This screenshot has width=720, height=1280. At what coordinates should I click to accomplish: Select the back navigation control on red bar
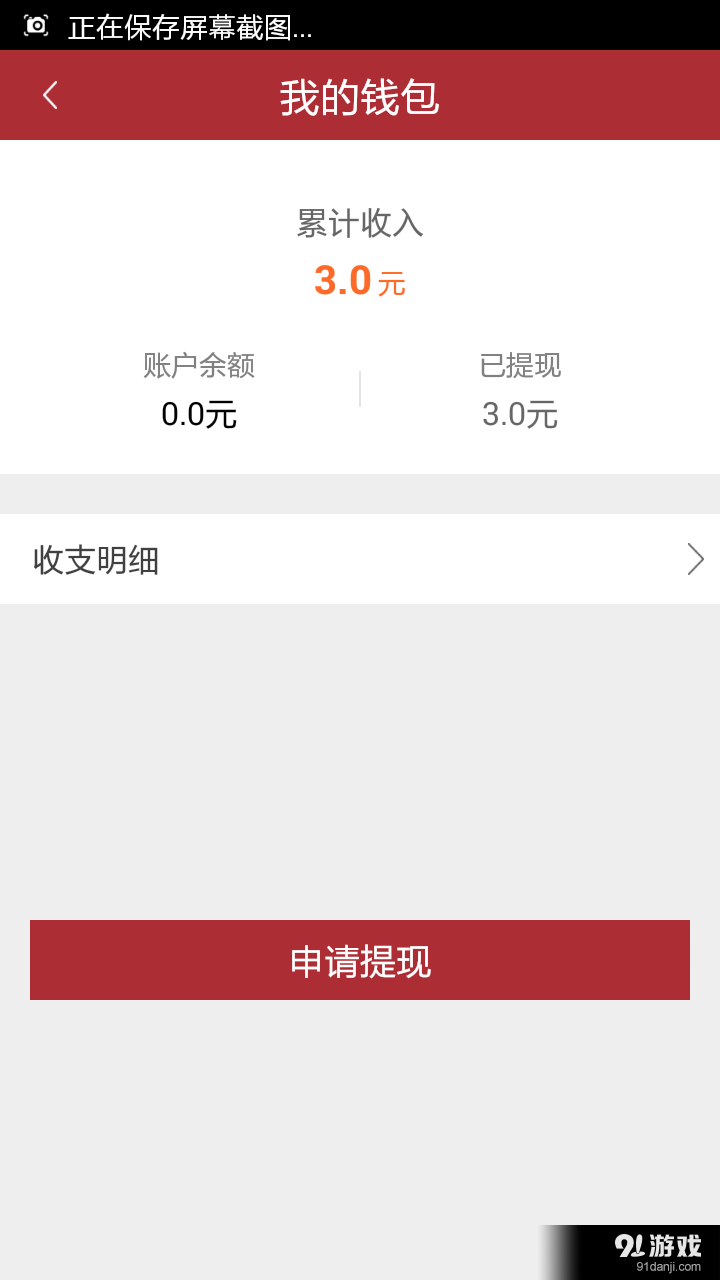pyautogui.click(x=49, y=94)
